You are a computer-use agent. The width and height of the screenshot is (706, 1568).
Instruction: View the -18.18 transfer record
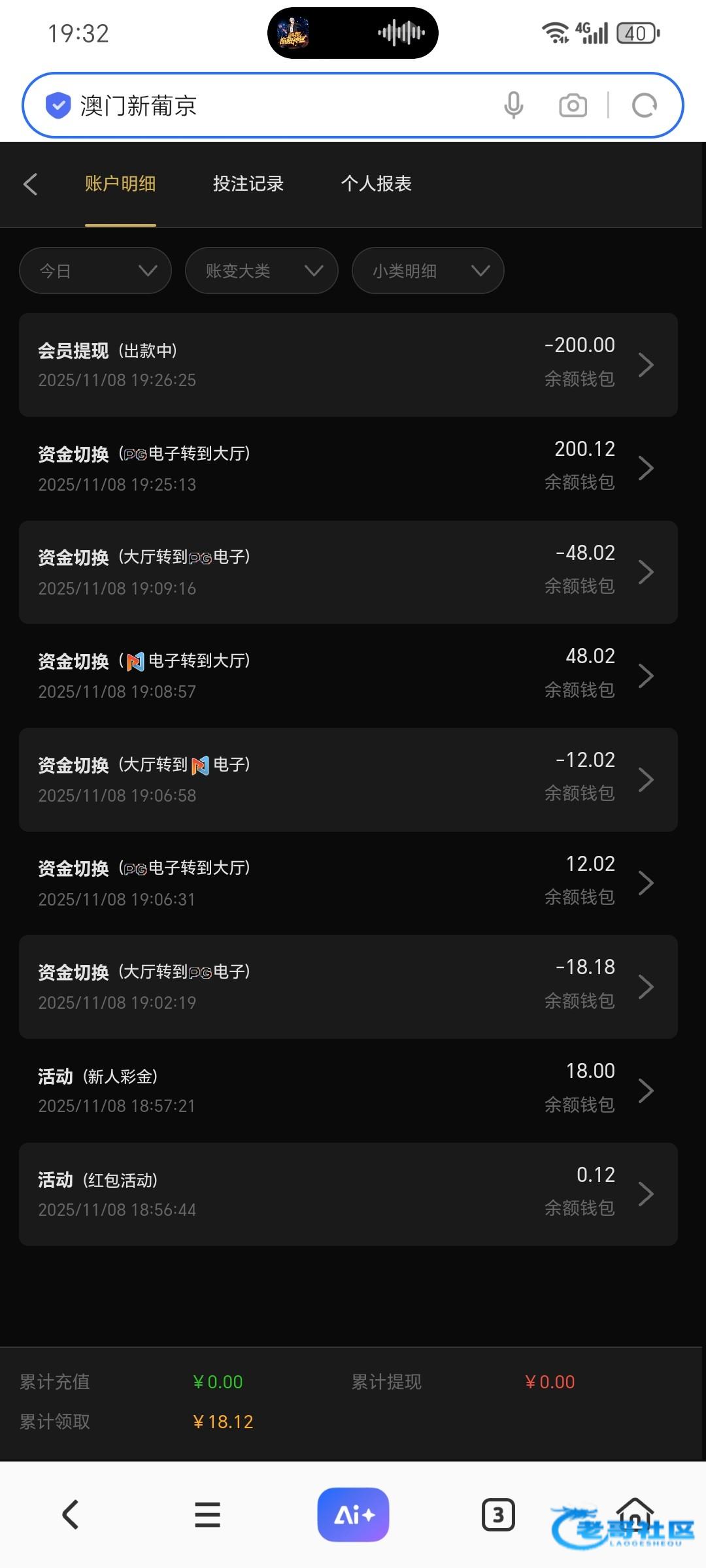(x=348, y=987)
